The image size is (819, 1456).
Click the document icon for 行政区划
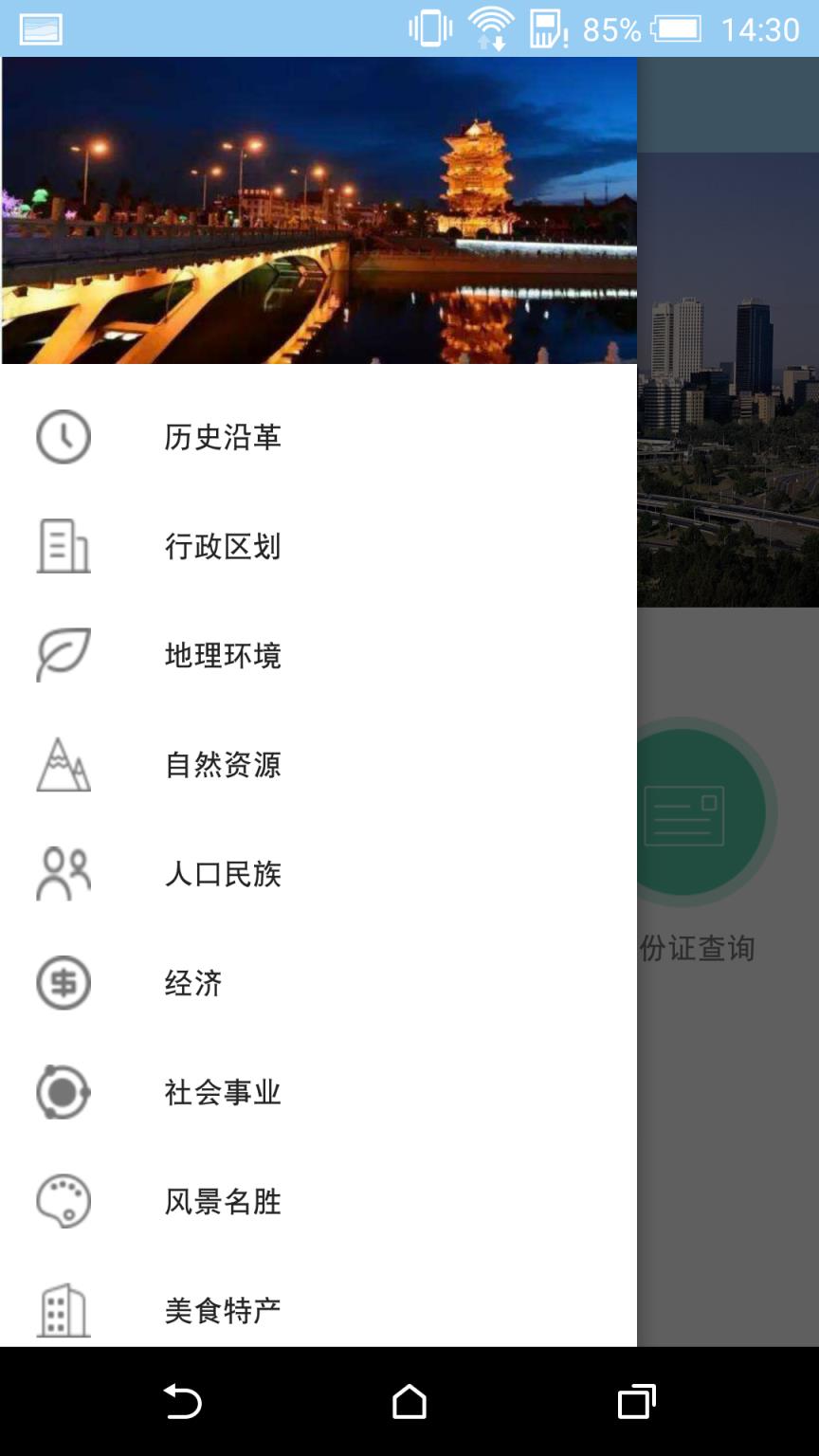coord(62,546)
